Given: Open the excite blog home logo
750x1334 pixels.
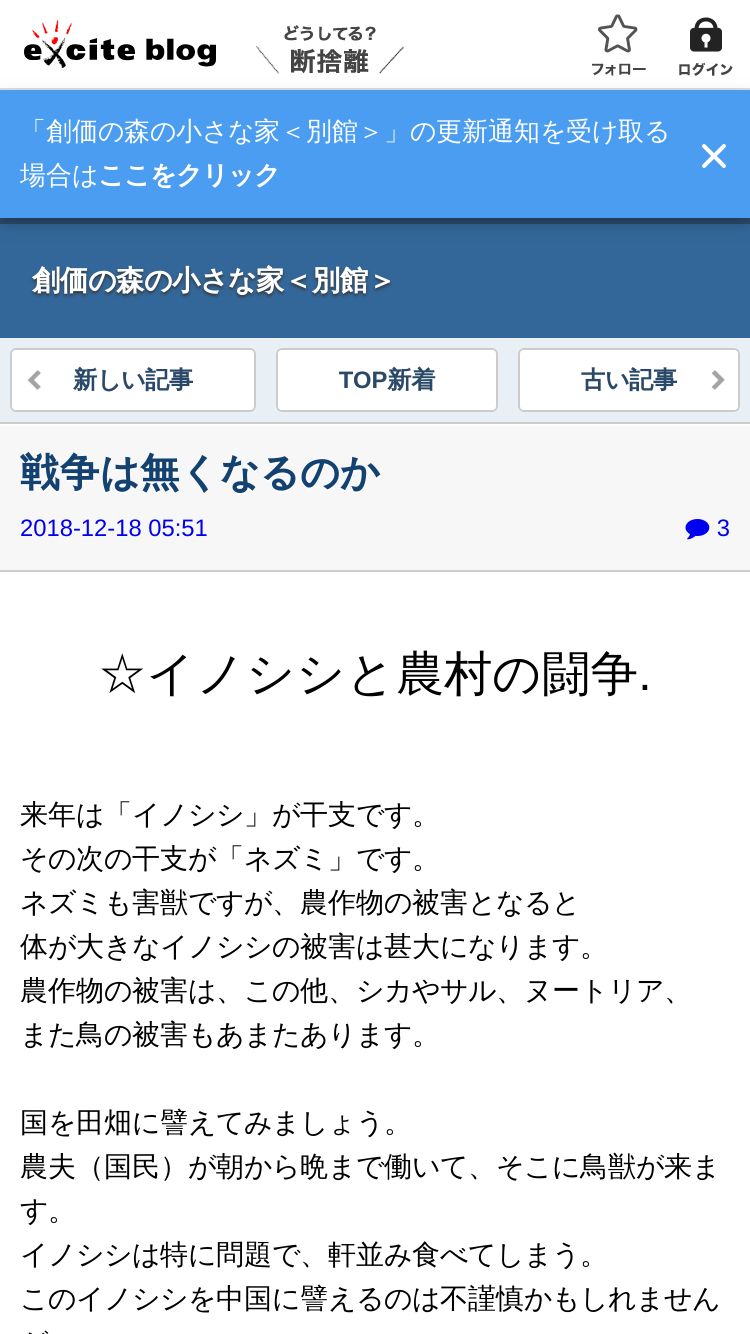Looking at the screenshot, I should pyautogui.click(x=120, y=46).
